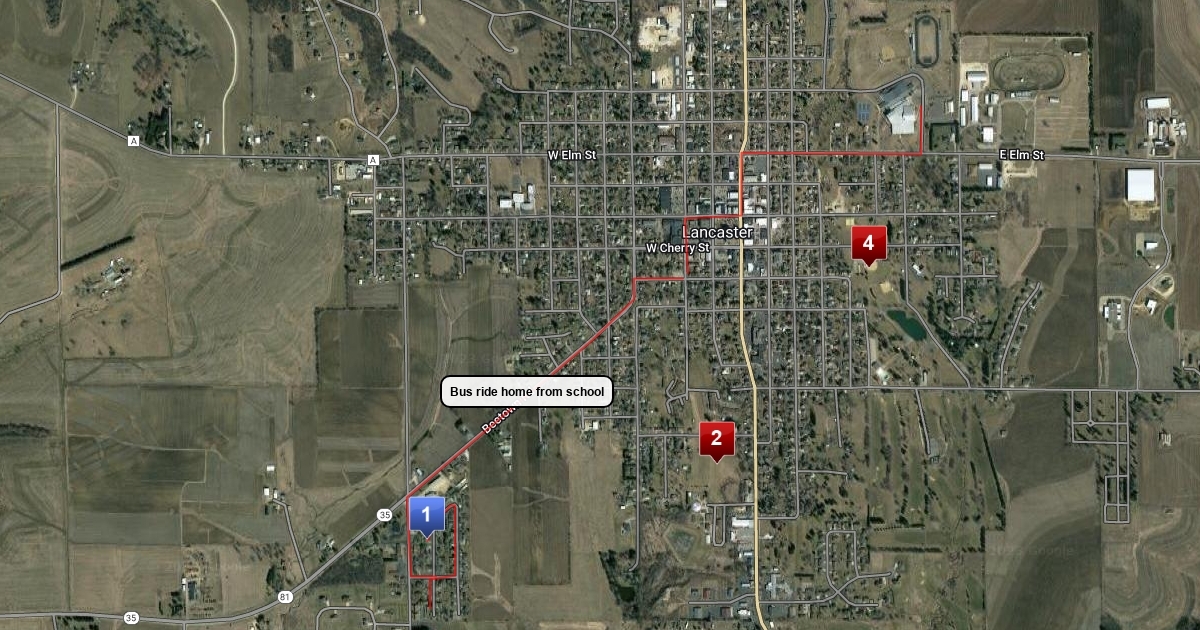The width and height of the screenshot is (1200, 630).
Task: Open red map marker 2
Action: tap(716, 439)
